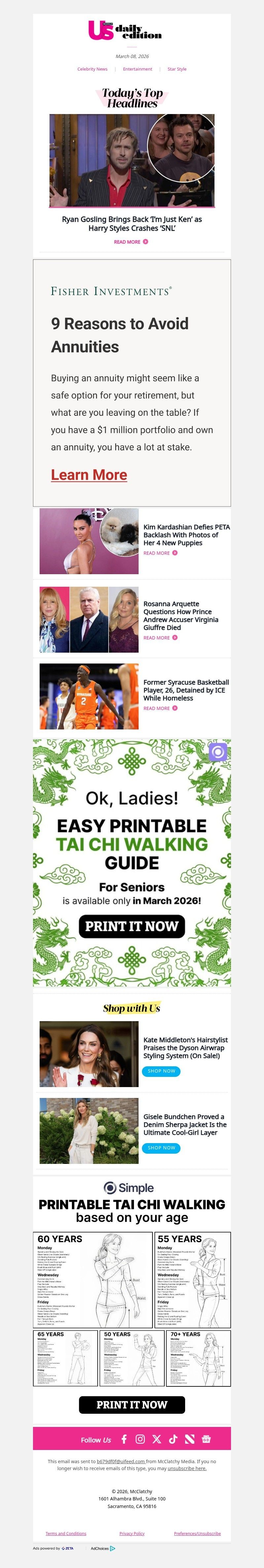This screenshot has height=1568, width=264.
Task: Follow on TikTok via the footer icon
Action: click(x=173, y=1439)
